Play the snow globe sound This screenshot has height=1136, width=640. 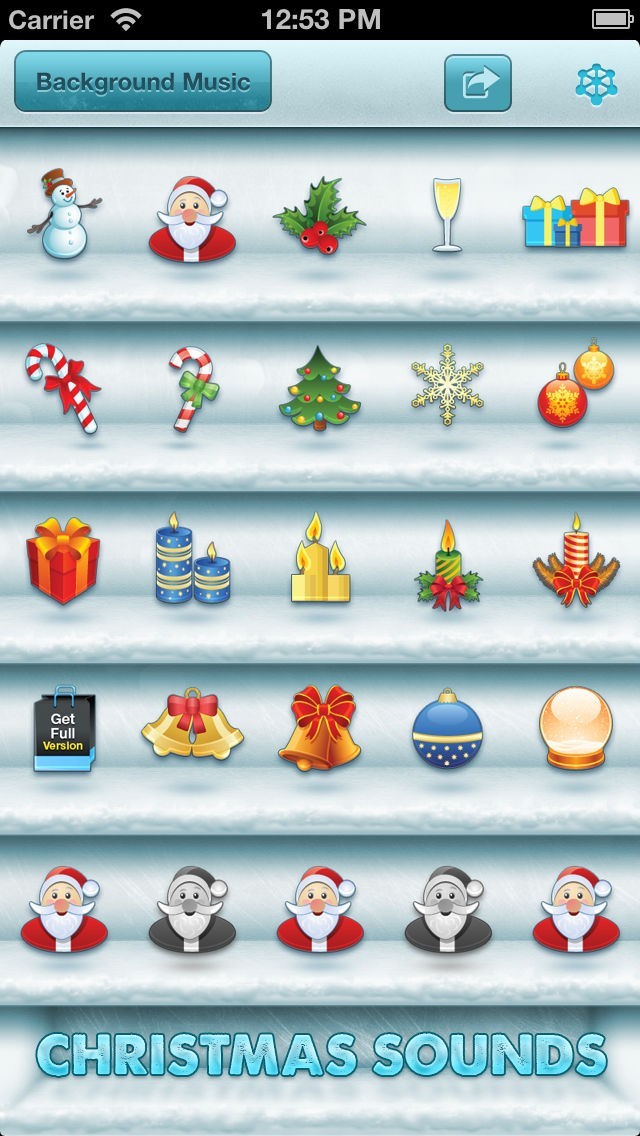[574, 727]
